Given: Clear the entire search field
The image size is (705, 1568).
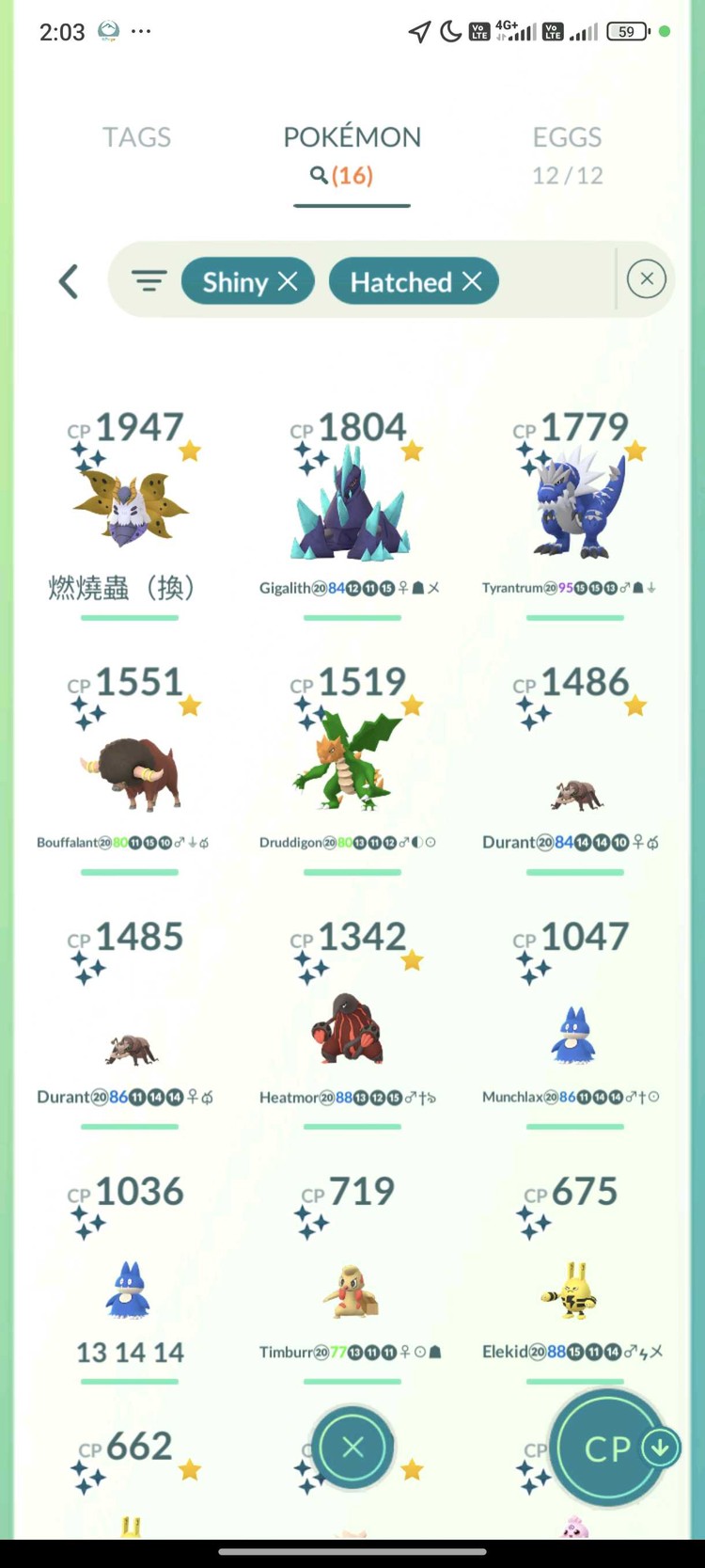Looking at the screenshot, I should tap(646, 279).
